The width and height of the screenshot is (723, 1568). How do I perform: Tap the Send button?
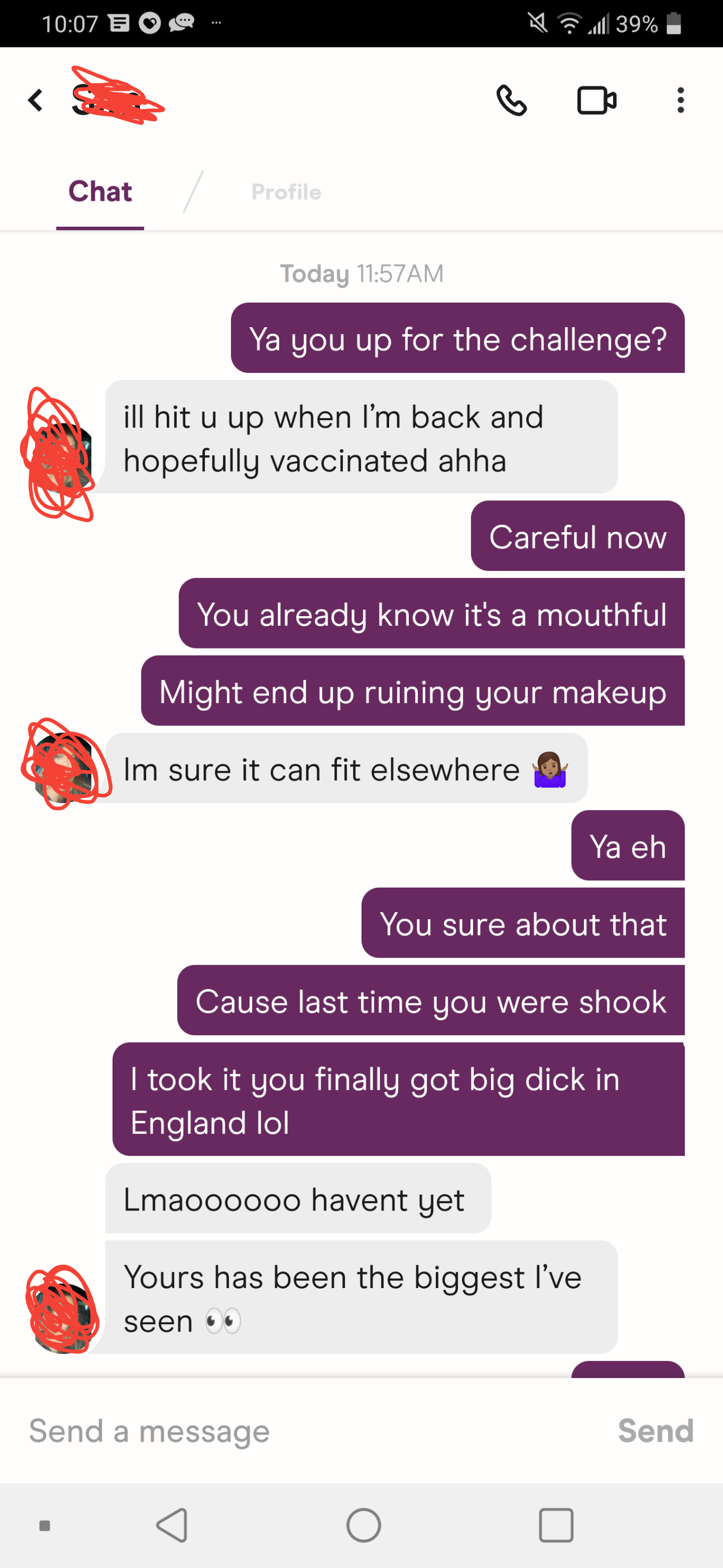pos(655,1430)
